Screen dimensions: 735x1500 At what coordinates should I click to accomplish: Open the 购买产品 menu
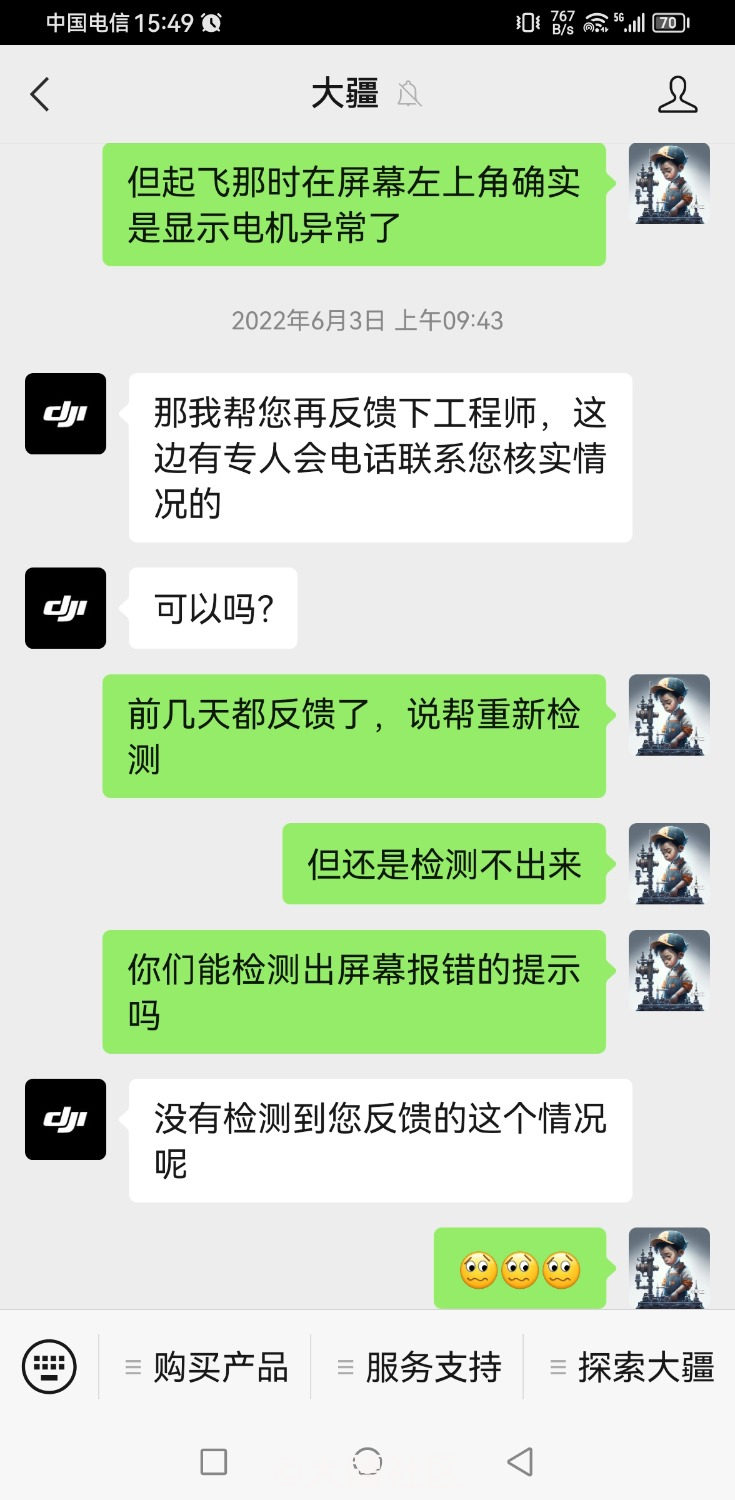pyautogui.click(x=206, y=1367)
